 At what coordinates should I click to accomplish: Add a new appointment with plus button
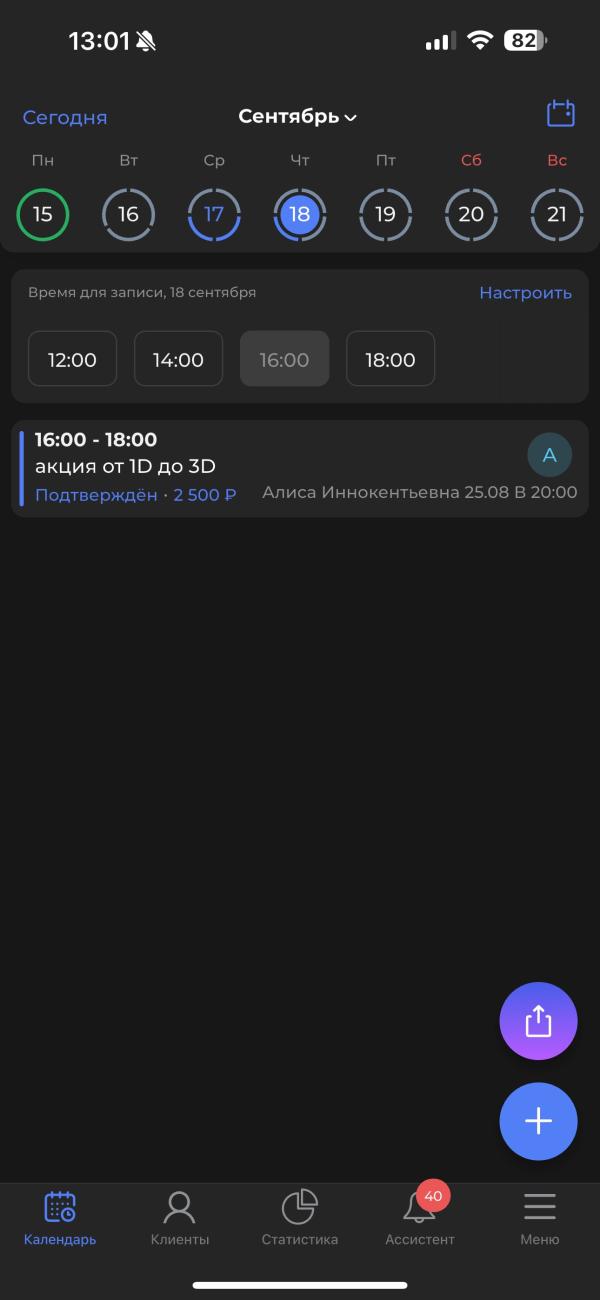[539, 1121]
